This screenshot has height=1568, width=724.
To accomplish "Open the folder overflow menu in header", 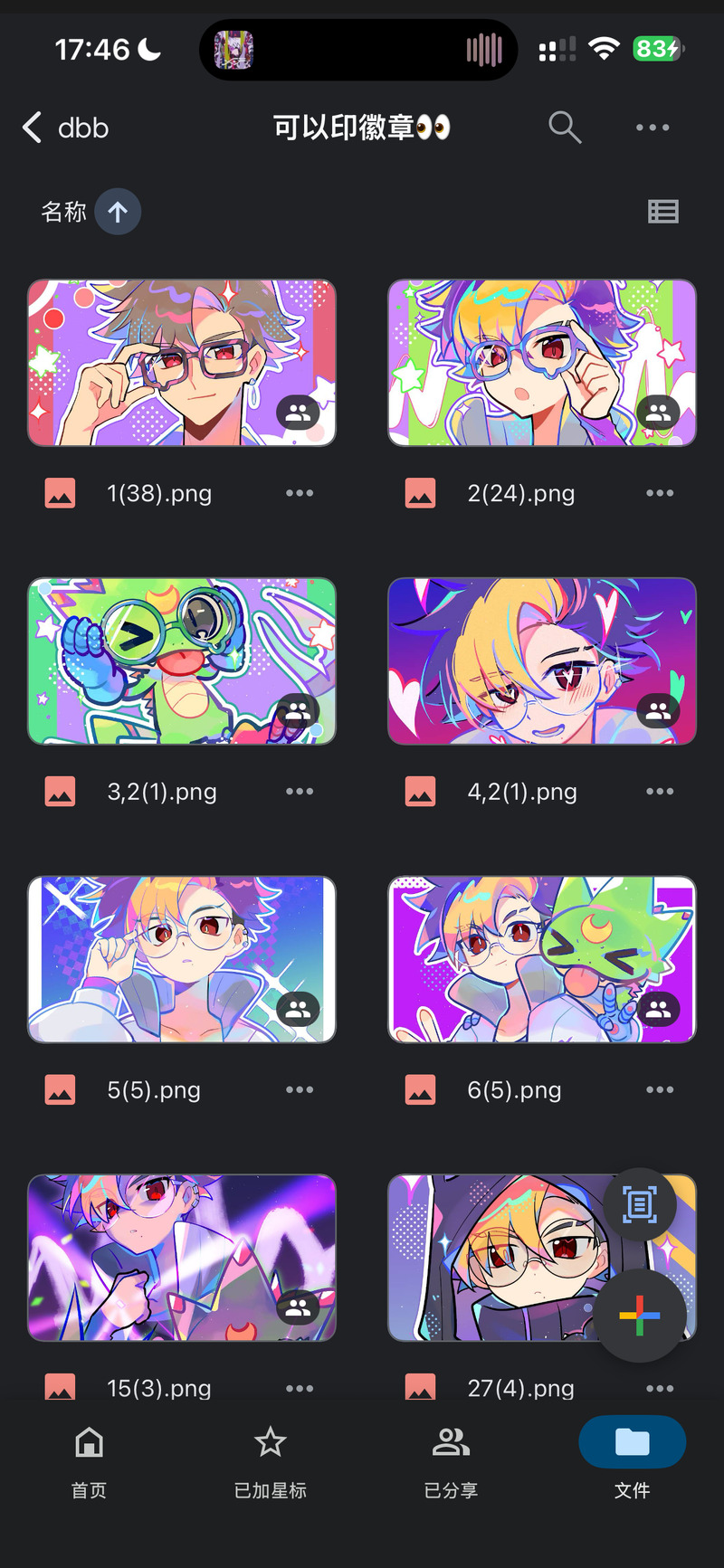I will (x=653, y=128).
